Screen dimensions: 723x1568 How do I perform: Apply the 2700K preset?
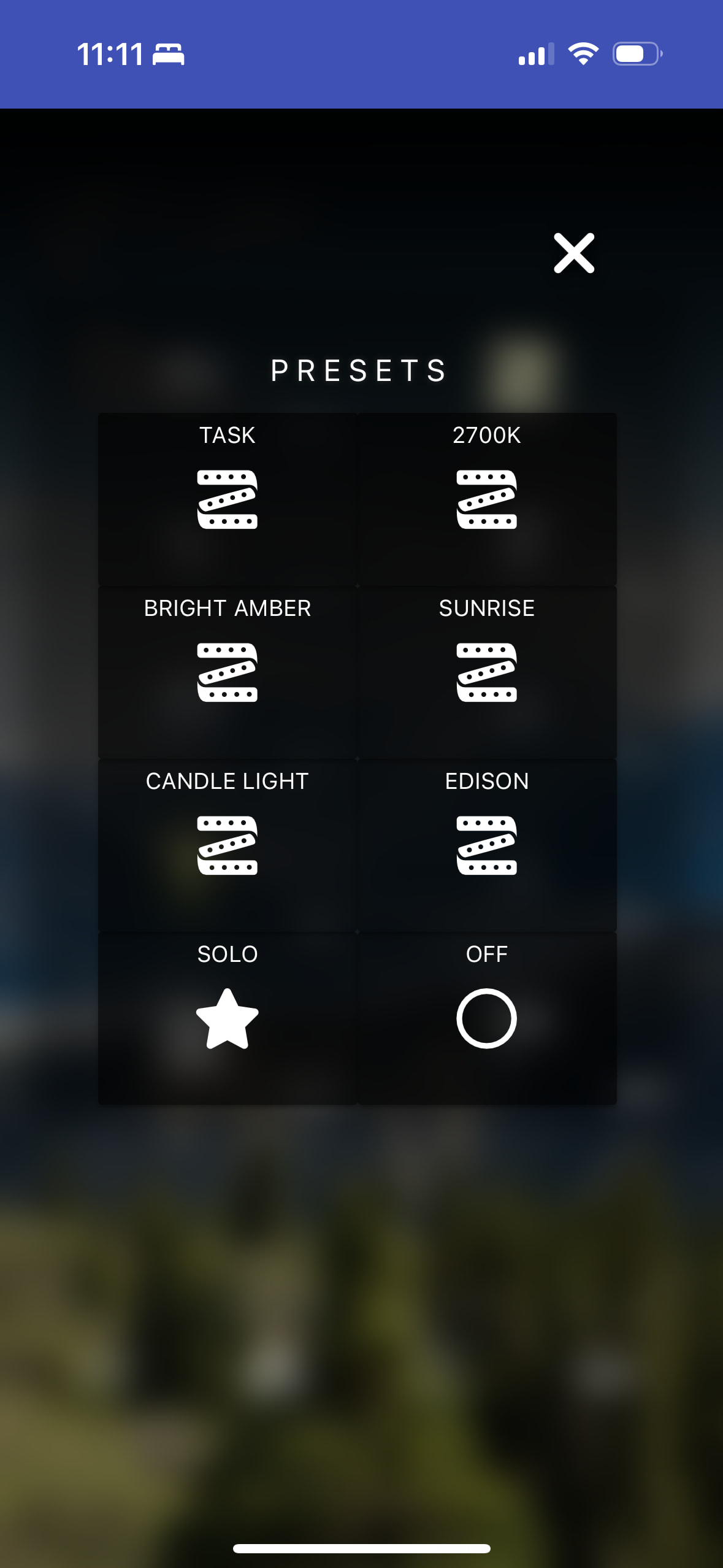[487, 498]
